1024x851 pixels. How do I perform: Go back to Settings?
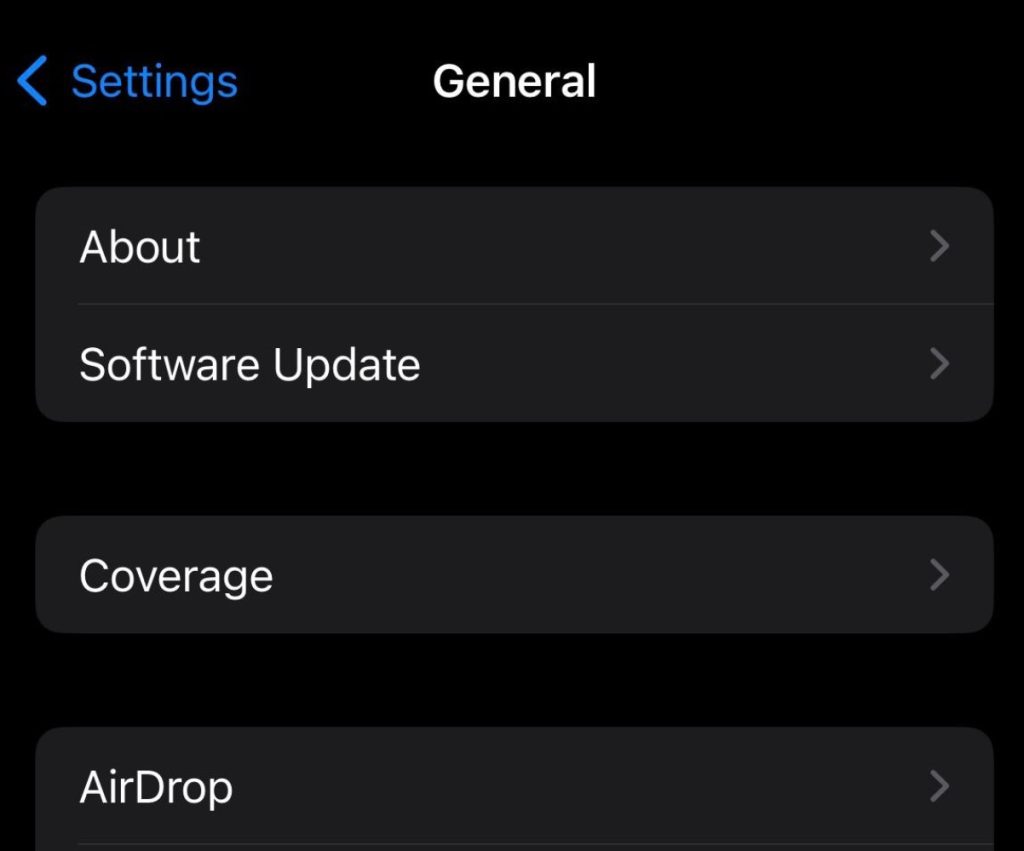pyautogui.click(x=128, y=81)
